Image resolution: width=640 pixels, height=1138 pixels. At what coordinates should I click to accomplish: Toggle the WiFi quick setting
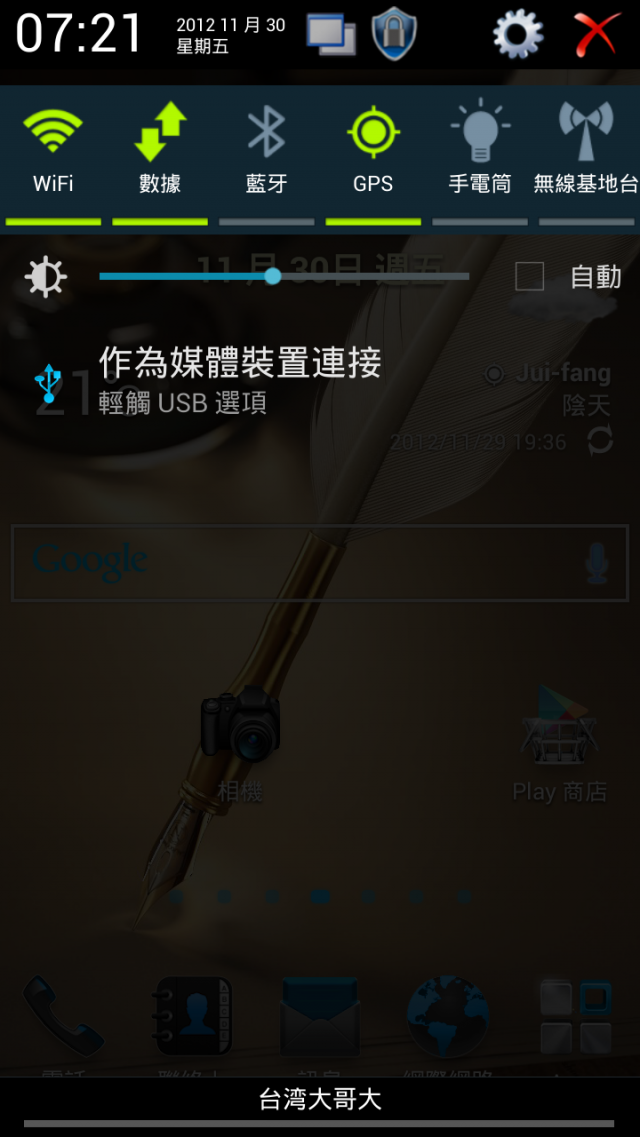coord(53,151)
